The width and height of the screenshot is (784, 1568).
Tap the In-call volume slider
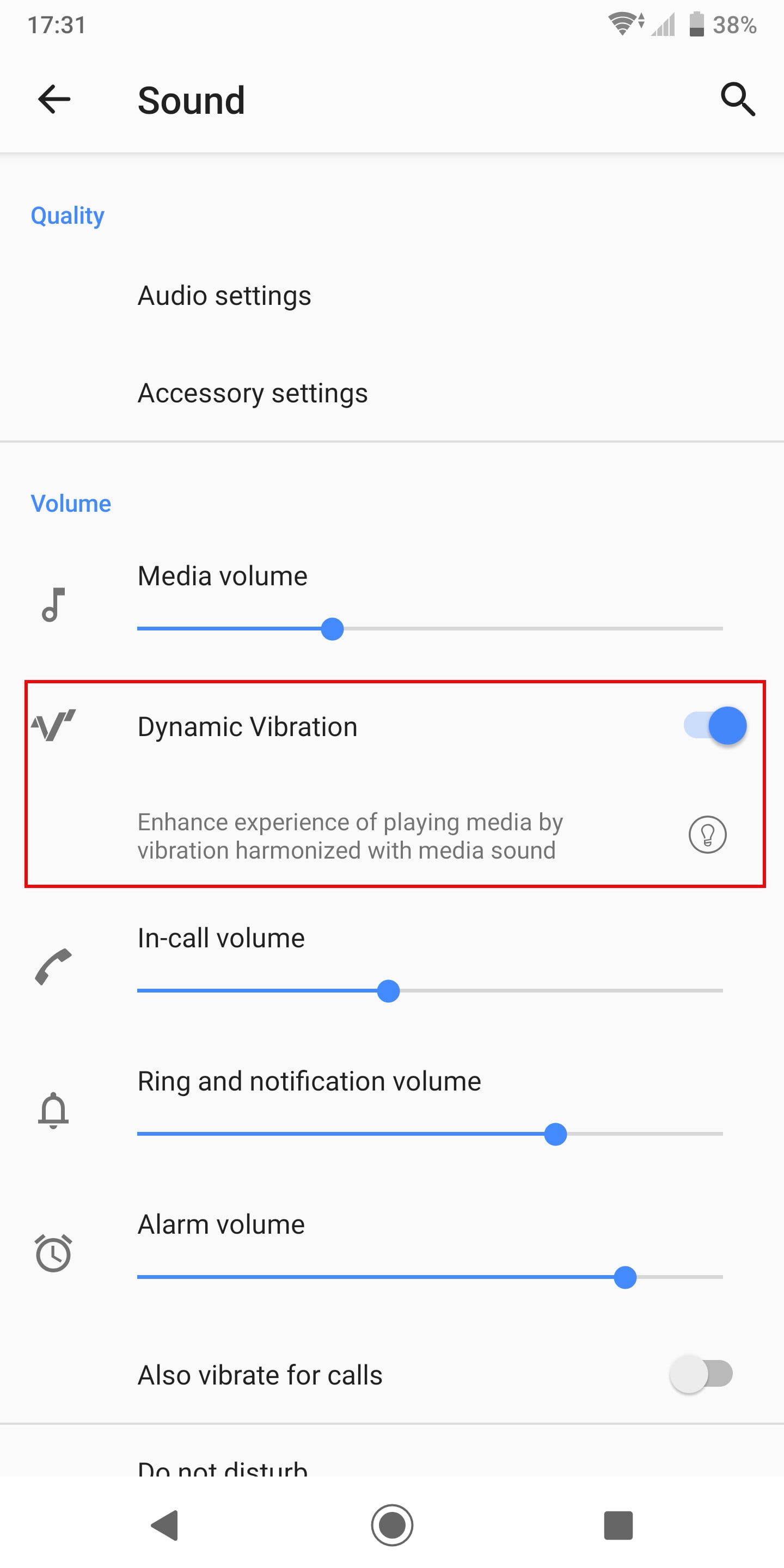[x=388, y=991]
